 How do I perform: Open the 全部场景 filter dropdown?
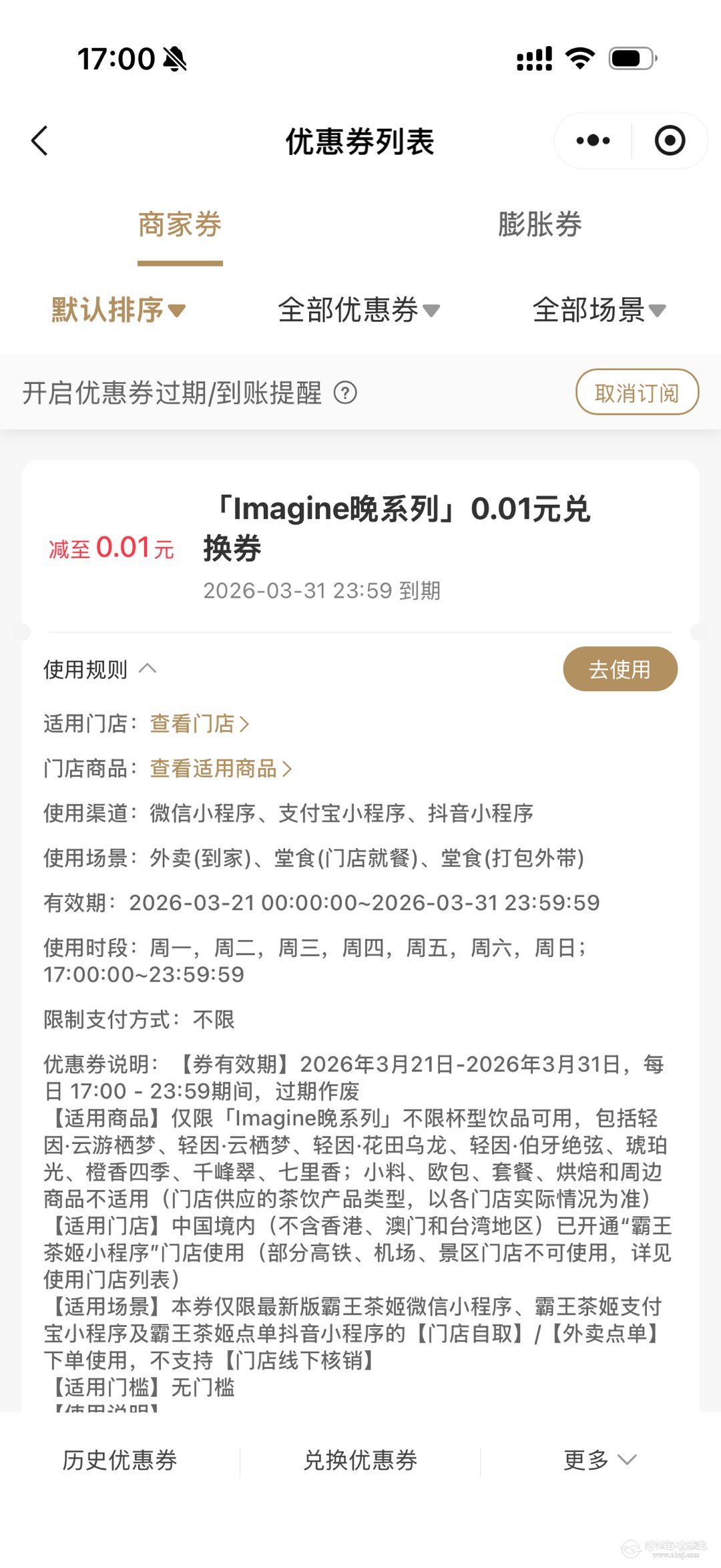[599, 310]
